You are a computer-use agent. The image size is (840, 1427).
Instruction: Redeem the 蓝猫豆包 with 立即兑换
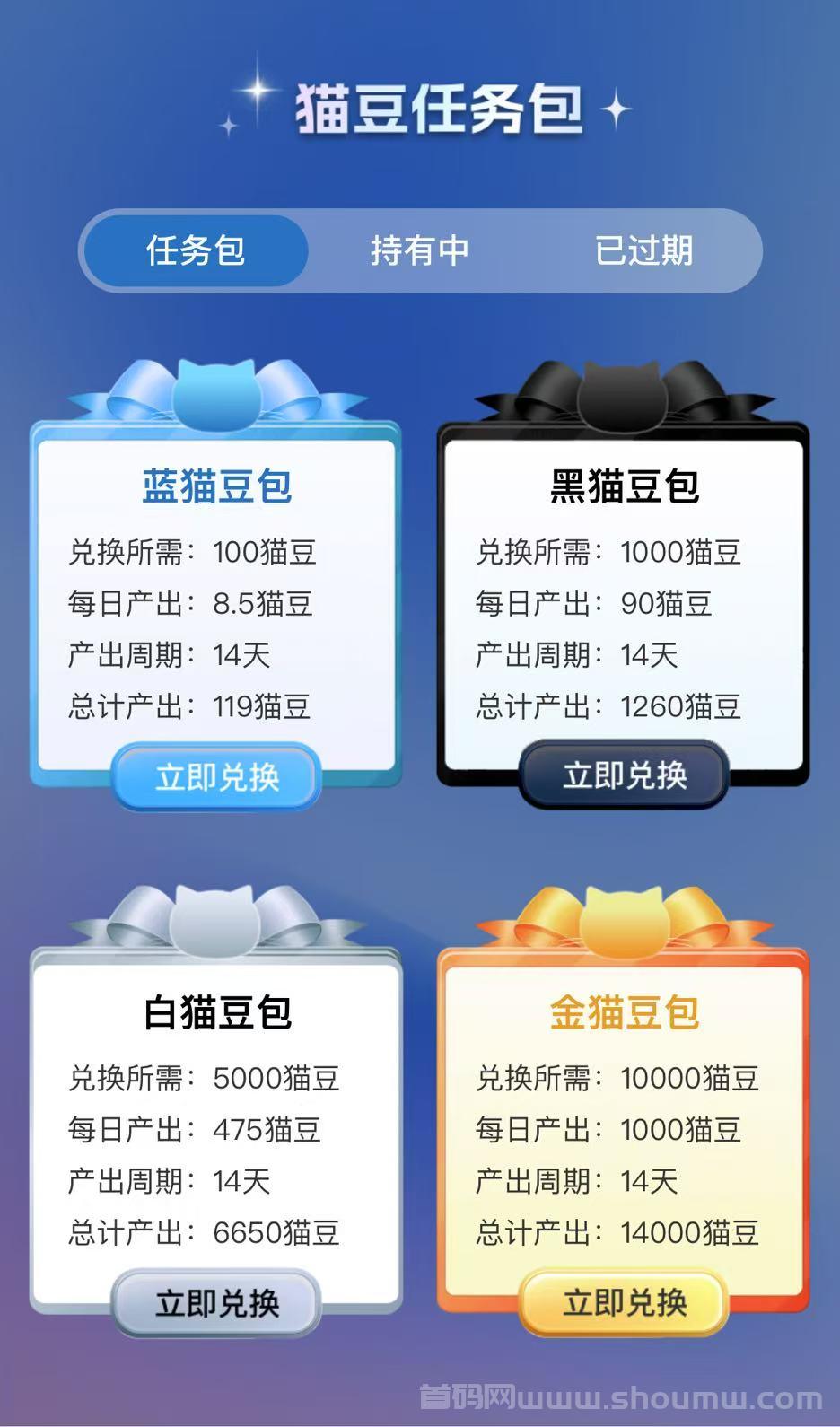click(x=217, y=776)
